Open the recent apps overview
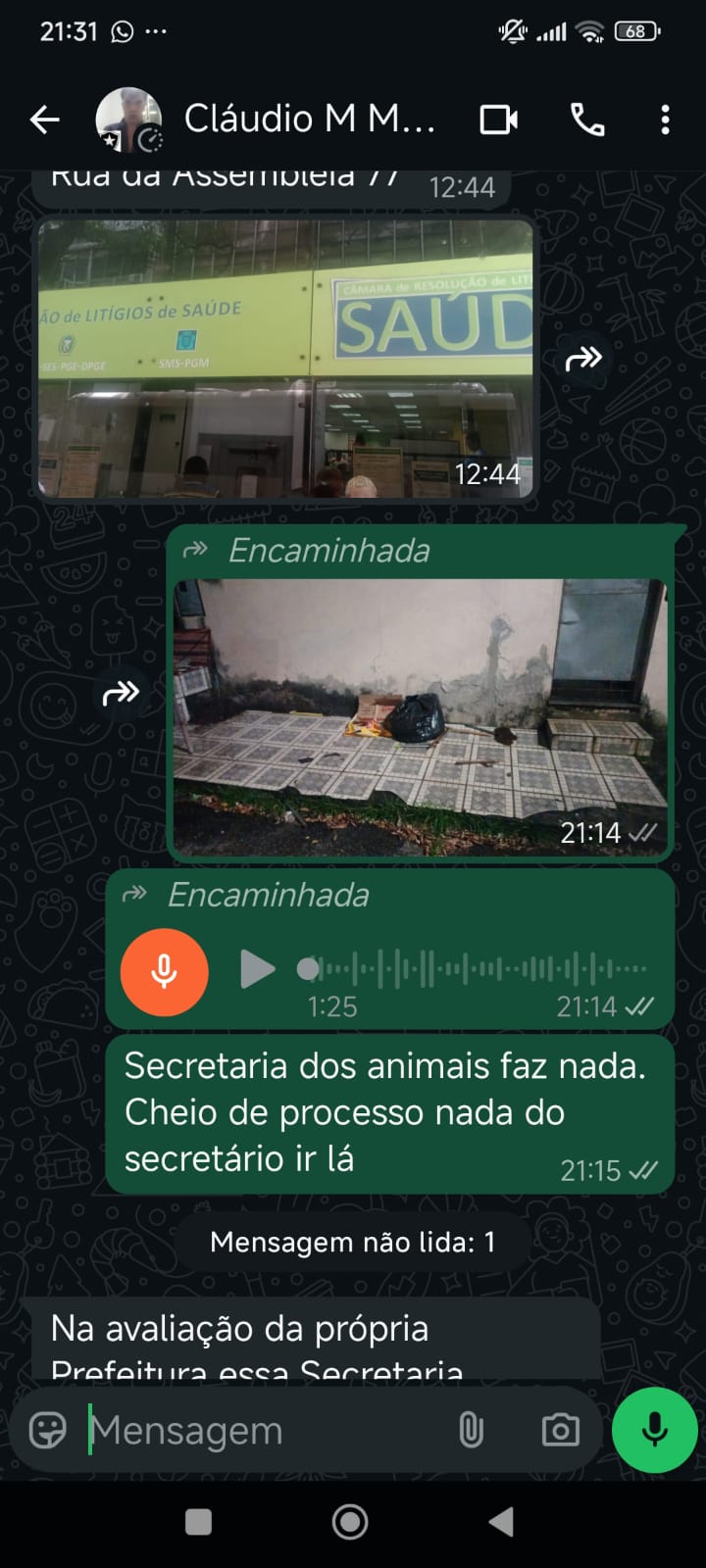The height and width of the screenshot is (1568, 706). tap(199, 1522)
